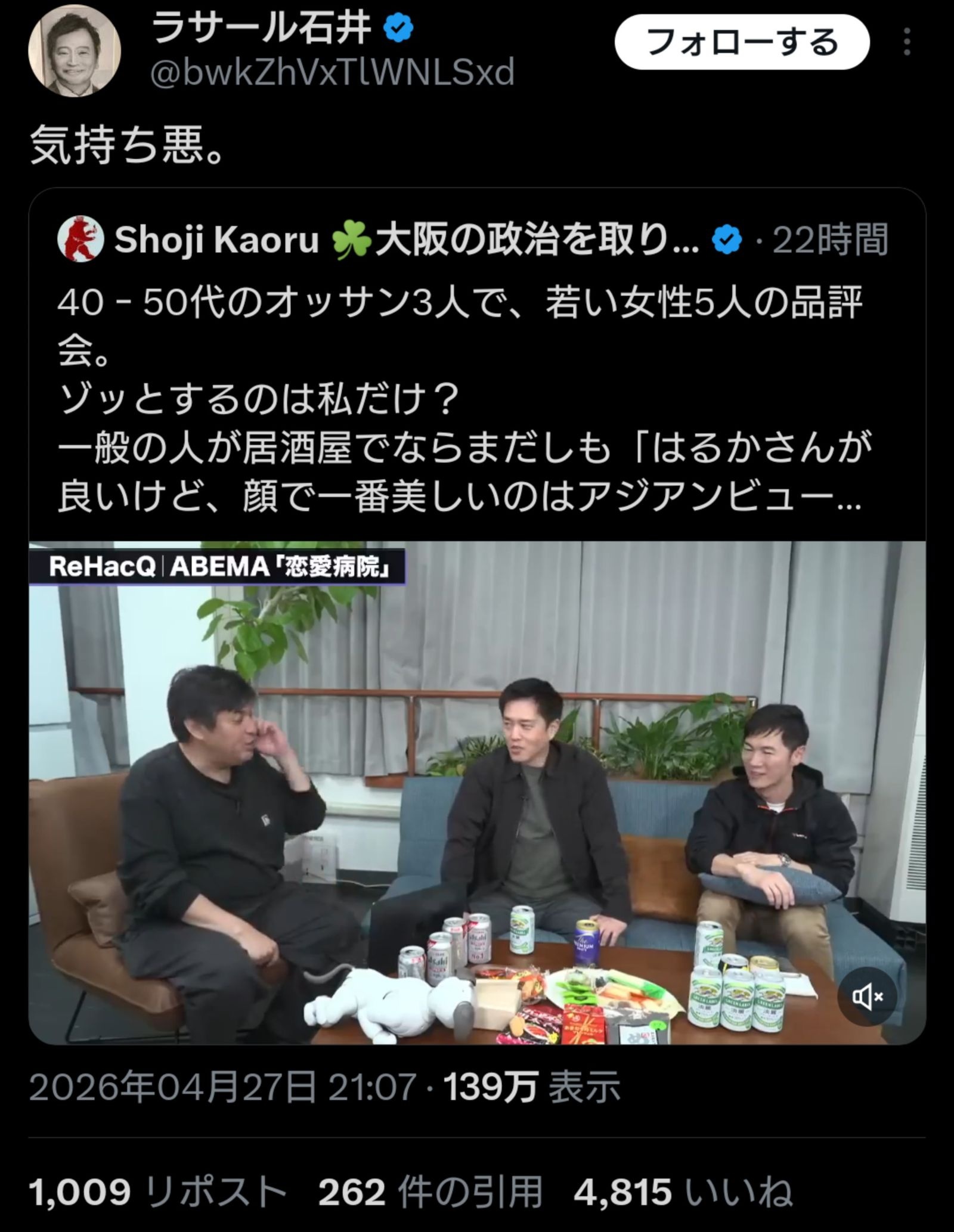Play the ReHacQ ABEMA video
This screenshot has width=954, height=1232.
click(477, 793)
